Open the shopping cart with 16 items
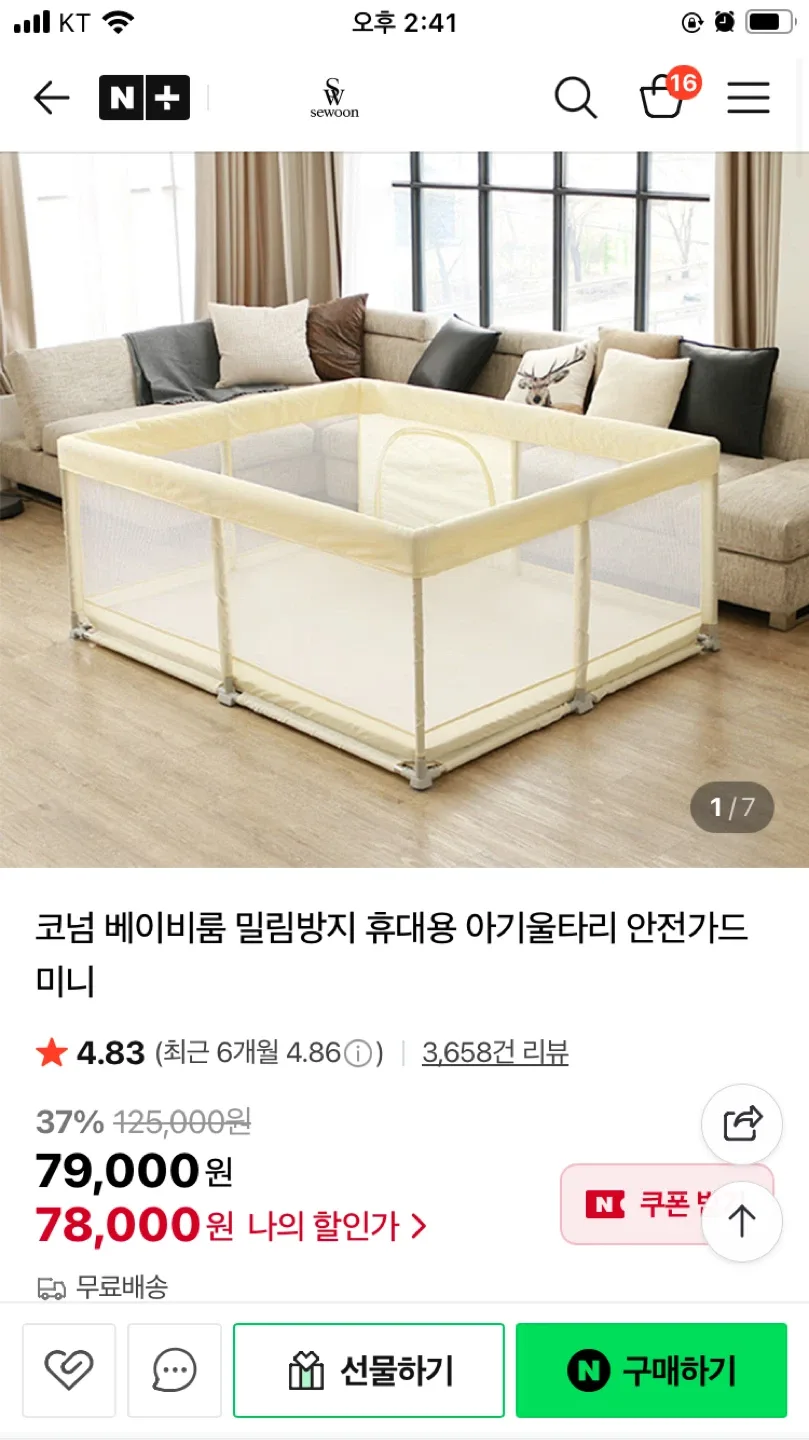The image size is (809, 1440). tap(664, 96)
